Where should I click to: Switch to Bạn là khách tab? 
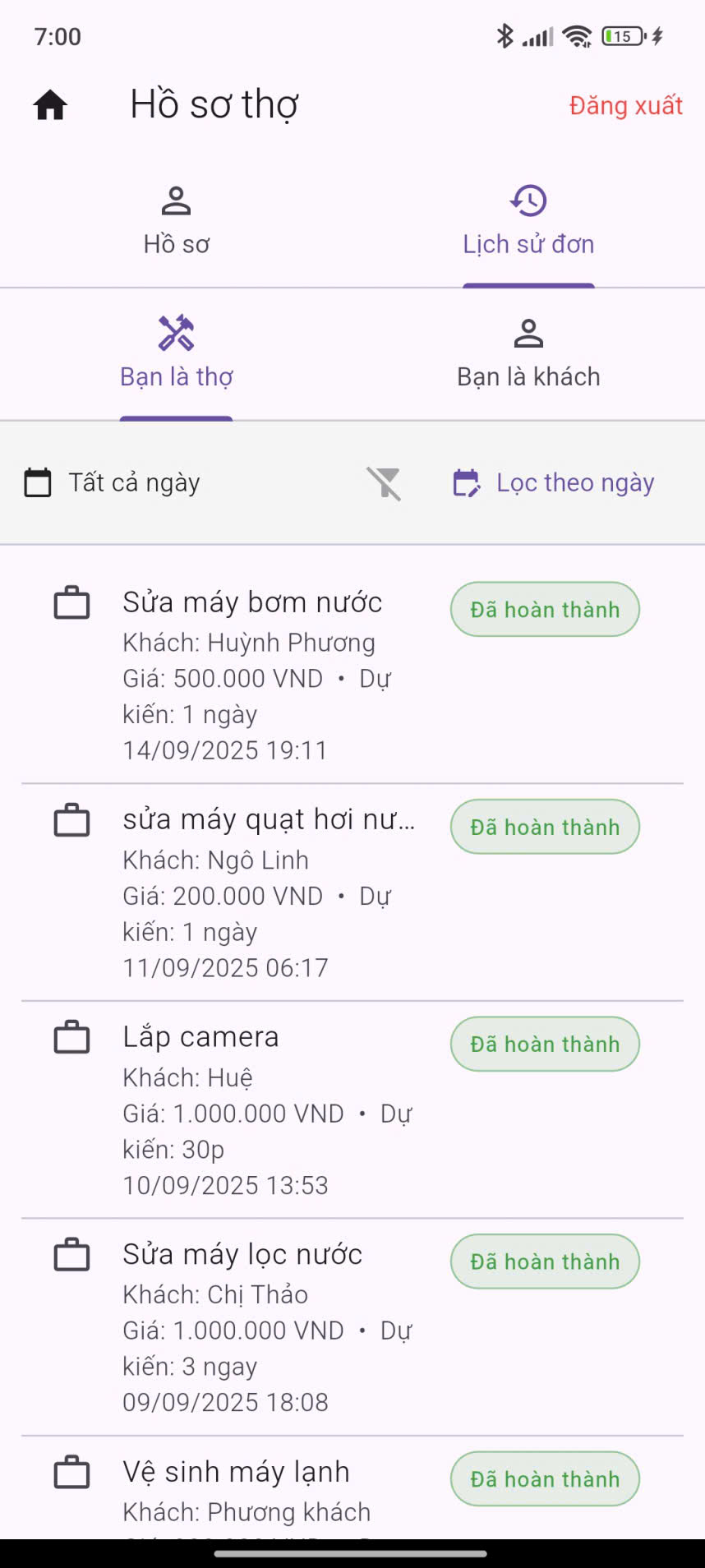[528, 354]
